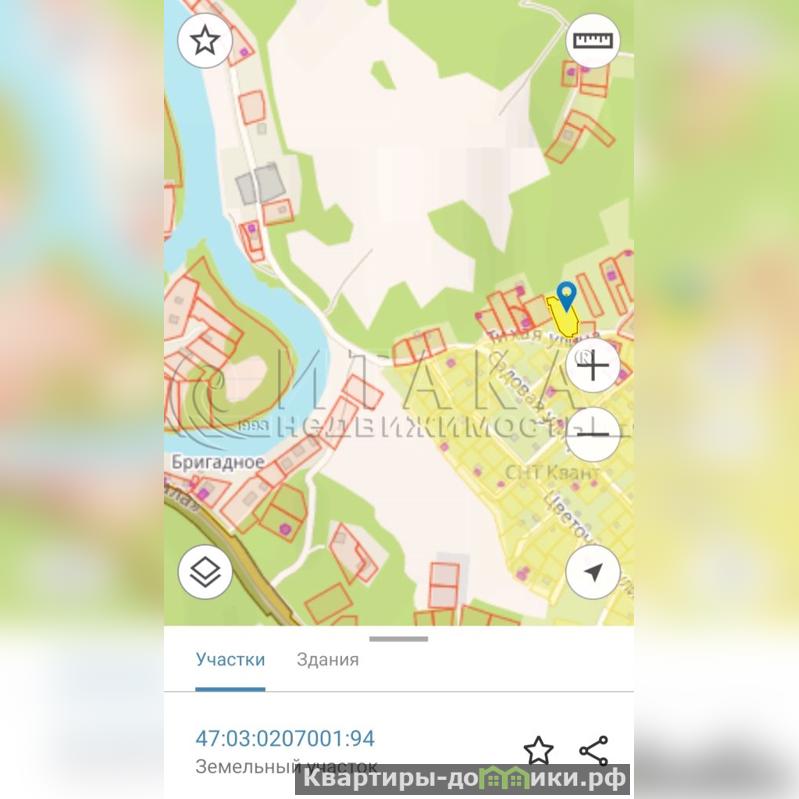Share parcel 47:03:0207001:94
The height and width of the screenshot is (799, 799).
[594, 750]
